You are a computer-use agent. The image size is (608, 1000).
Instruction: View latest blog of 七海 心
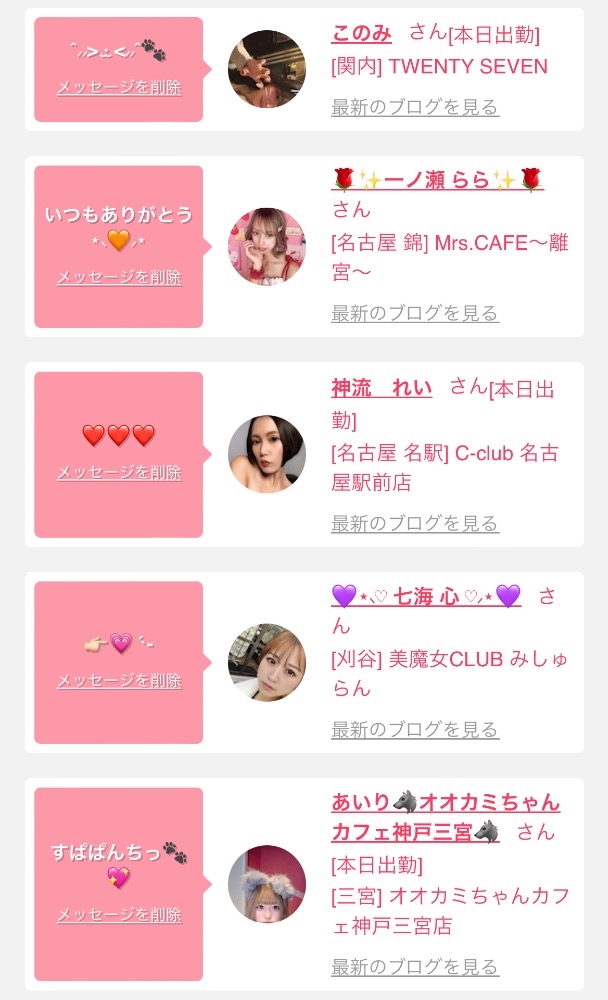[x=415, y=730]
